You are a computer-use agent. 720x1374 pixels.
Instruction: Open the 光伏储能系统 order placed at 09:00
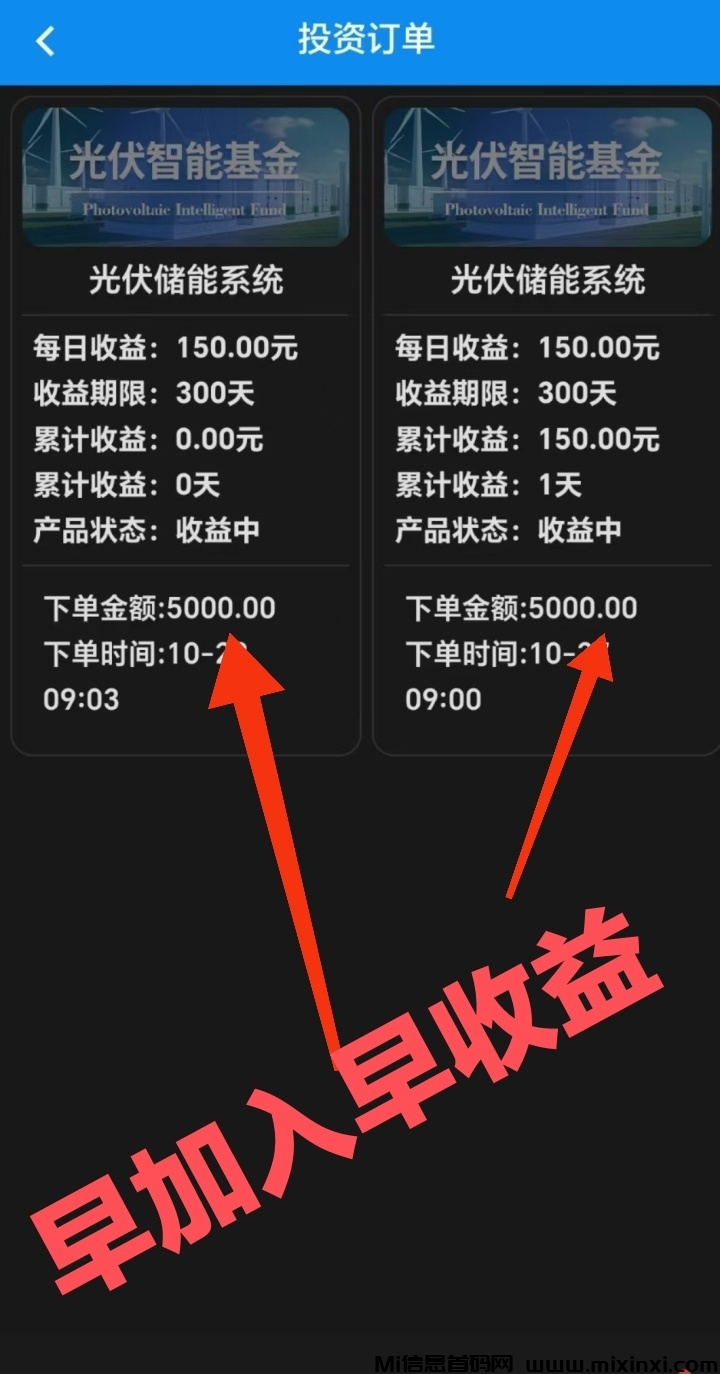pos(547,280)
